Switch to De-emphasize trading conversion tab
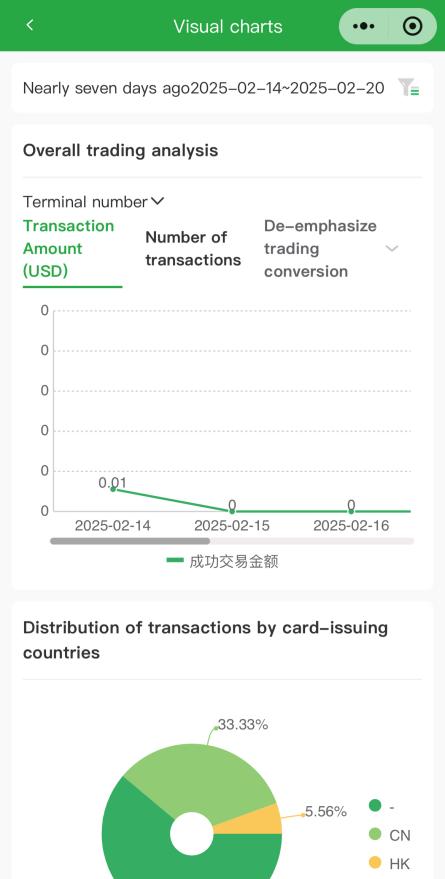This screenshot has height=879, width=445. [321, 249]
